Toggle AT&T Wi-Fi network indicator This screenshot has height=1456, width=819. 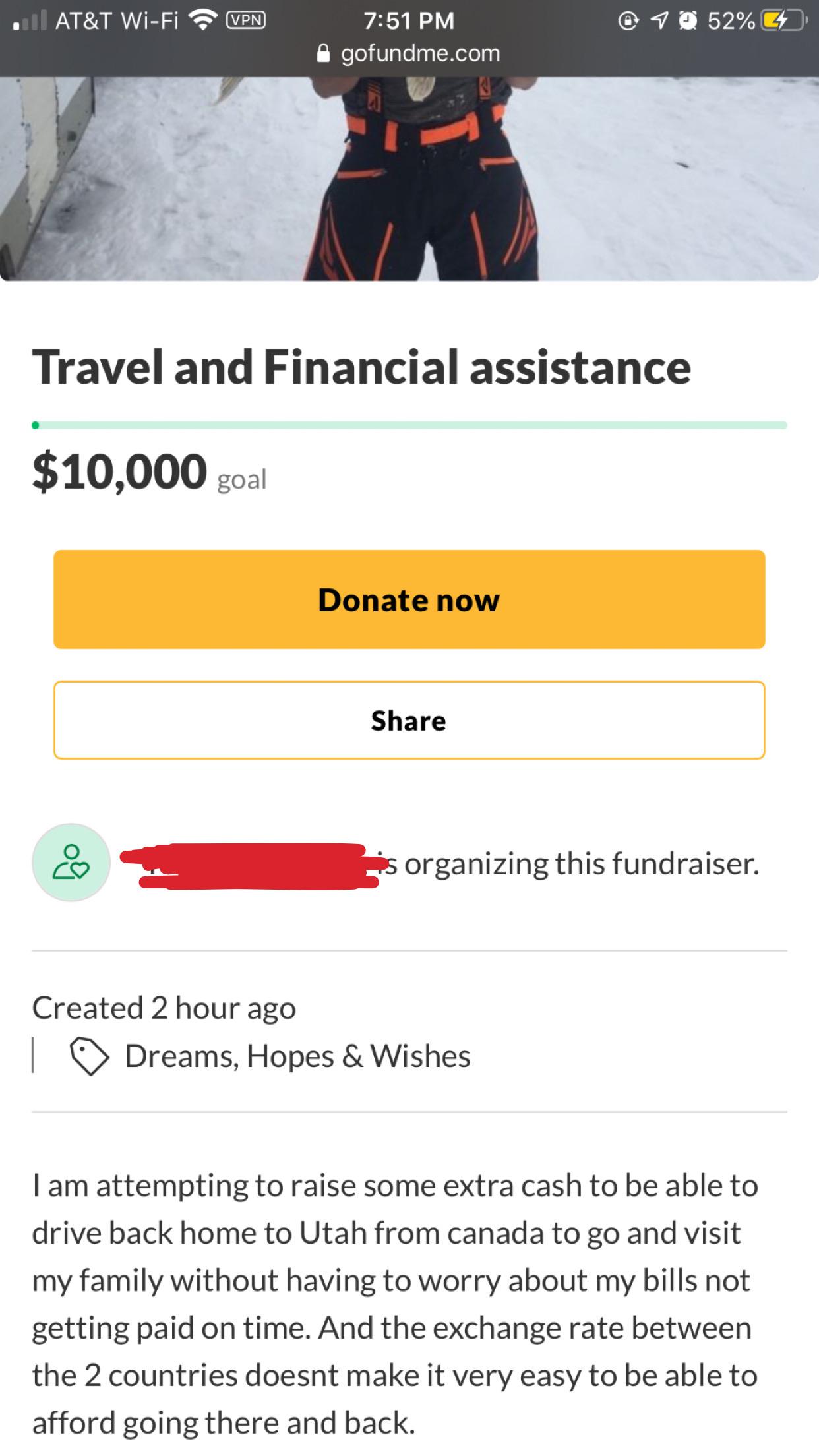(115, 20)
